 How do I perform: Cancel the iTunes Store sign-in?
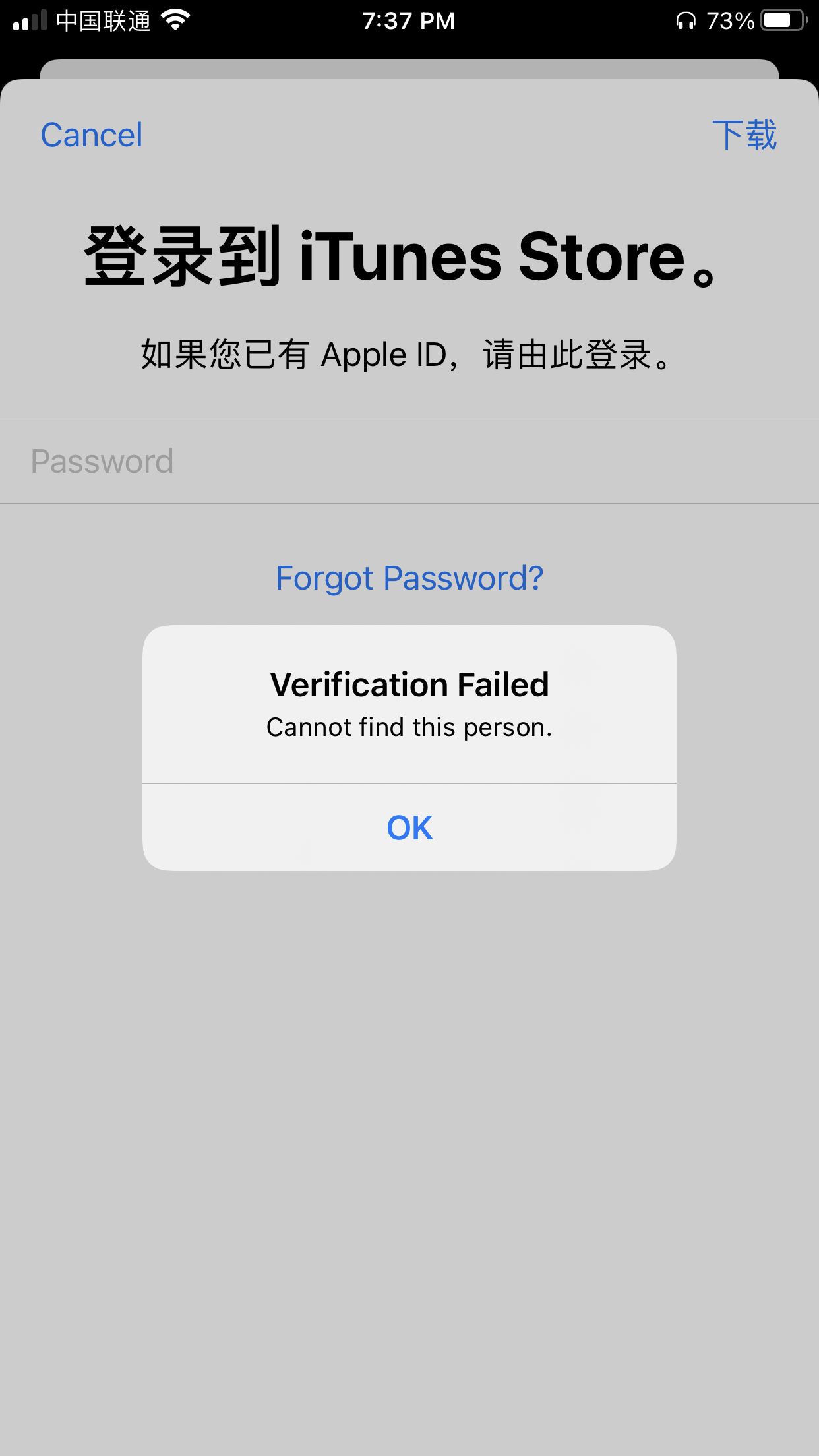(x=92, y=135)
